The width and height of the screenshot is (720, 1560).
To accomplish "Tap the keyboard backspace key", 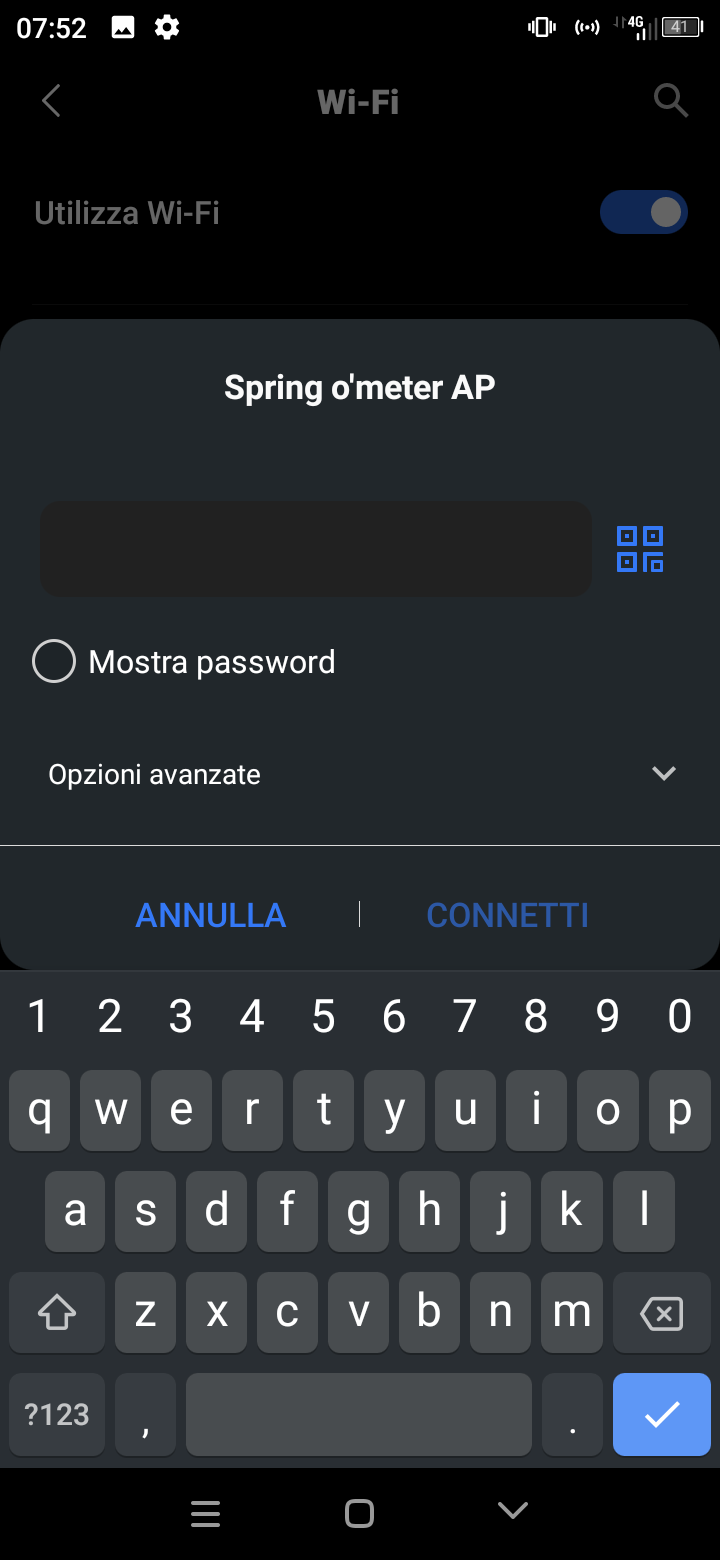I will point(661,1313).
